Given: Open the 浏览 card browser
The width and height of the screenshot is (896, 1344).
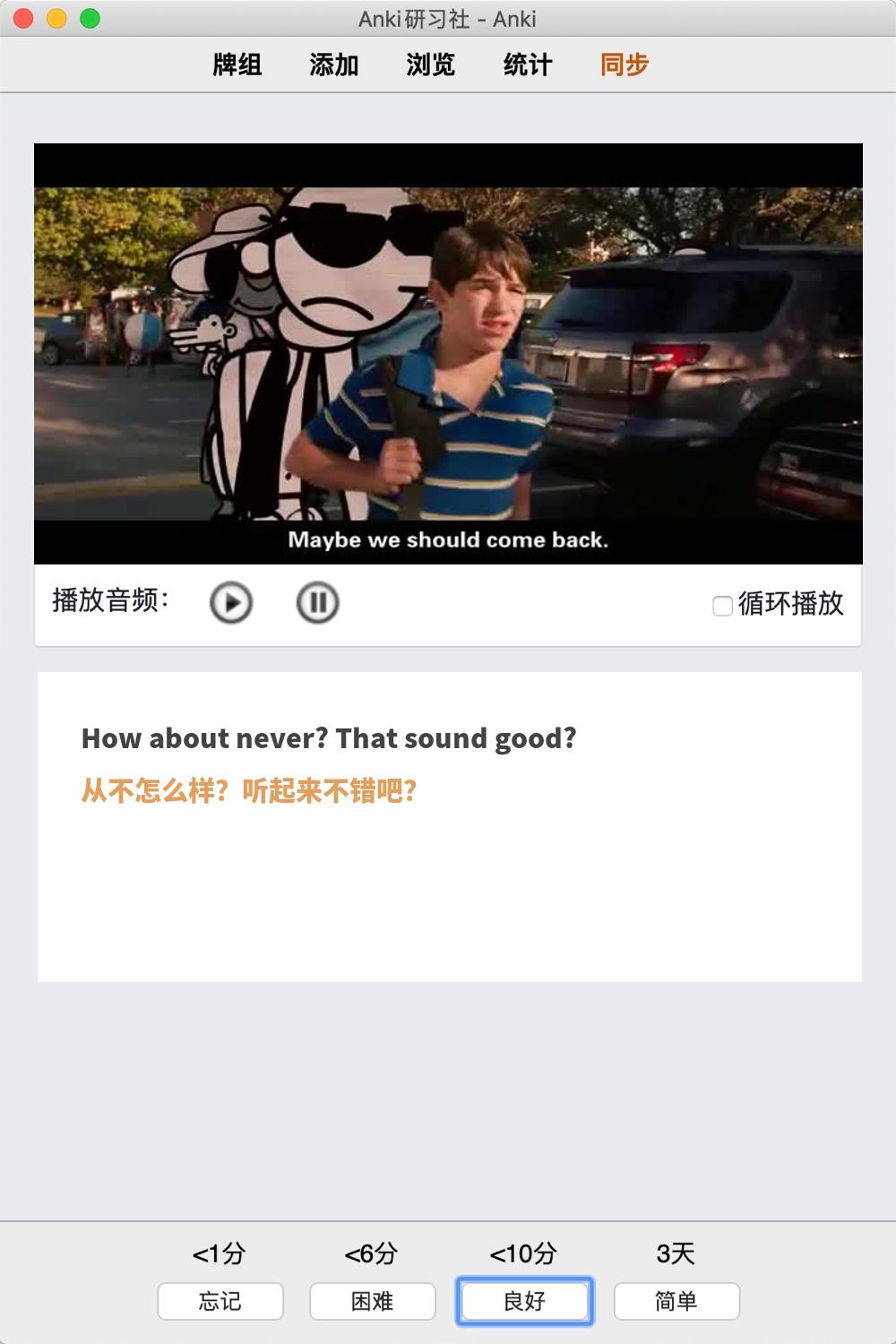Looking at the screenshot, I should (431, 65).
